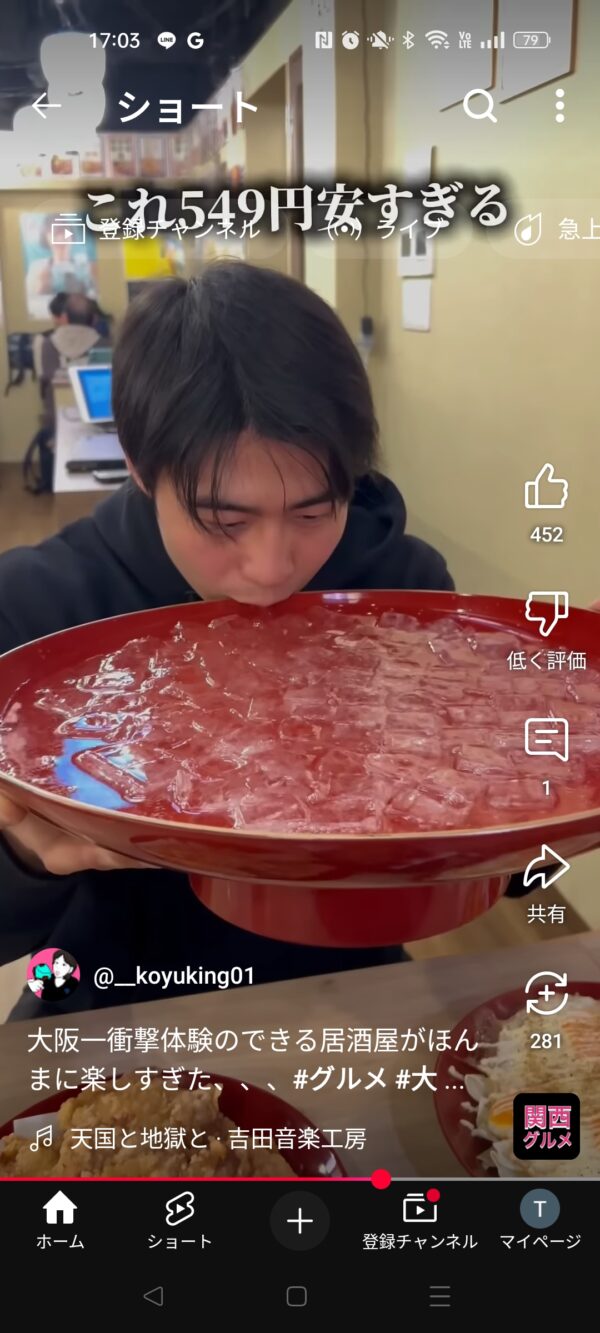600x1333 pixels.
Task: Open the マイページ tab
Action: 540,1221
